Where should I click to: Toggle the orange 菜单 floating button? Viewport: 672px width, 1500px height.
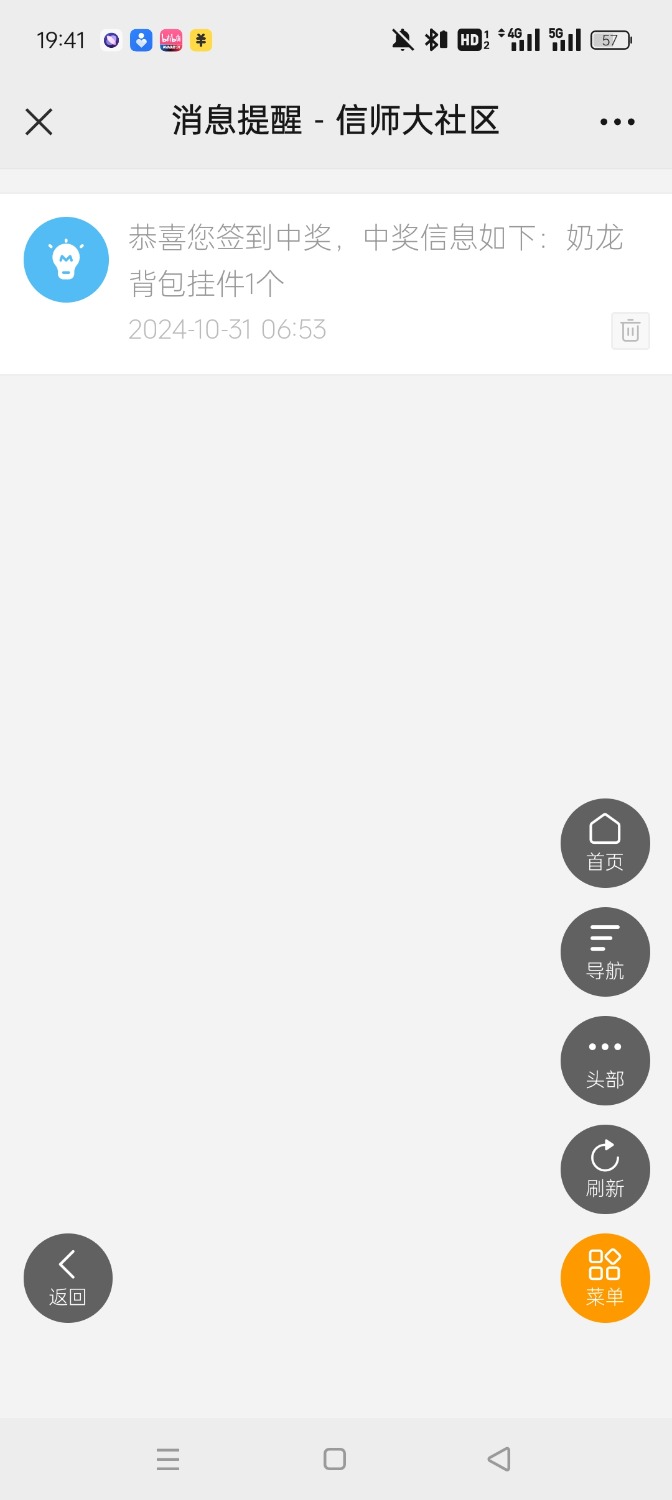(x=605, y=1279)
